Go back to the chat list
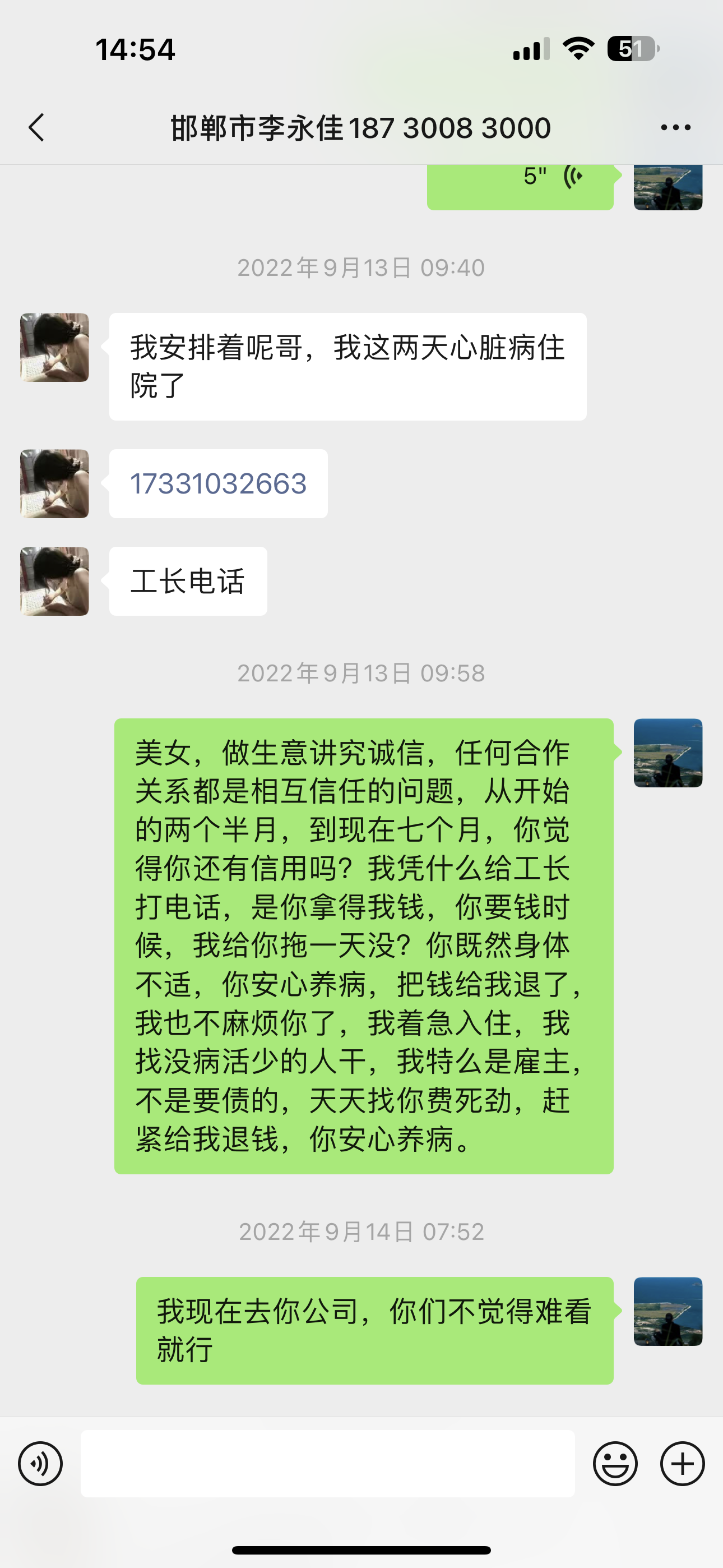723x1568 pixels. pyautogui.click(x=36, y=128)
